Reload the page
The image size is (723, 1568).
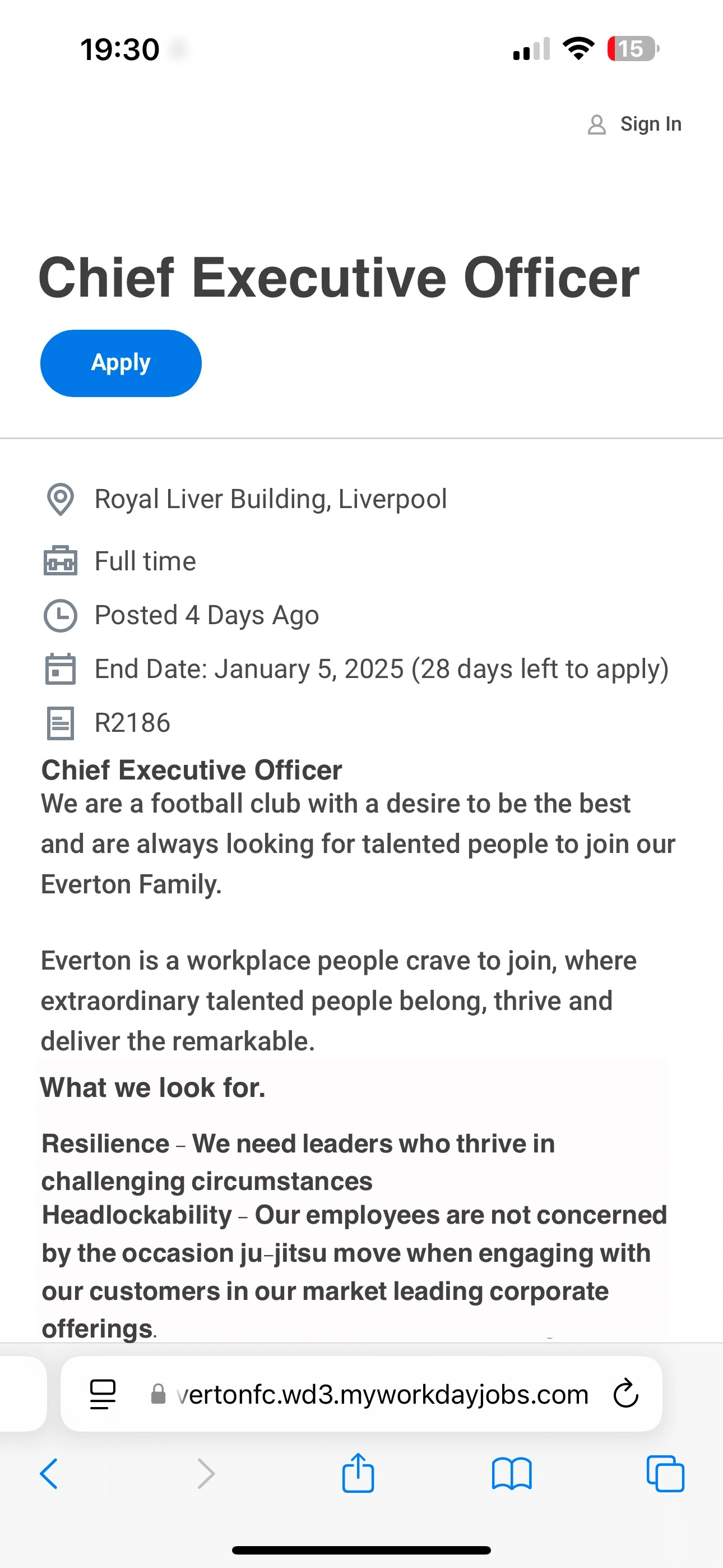[x=625, y=1394]
